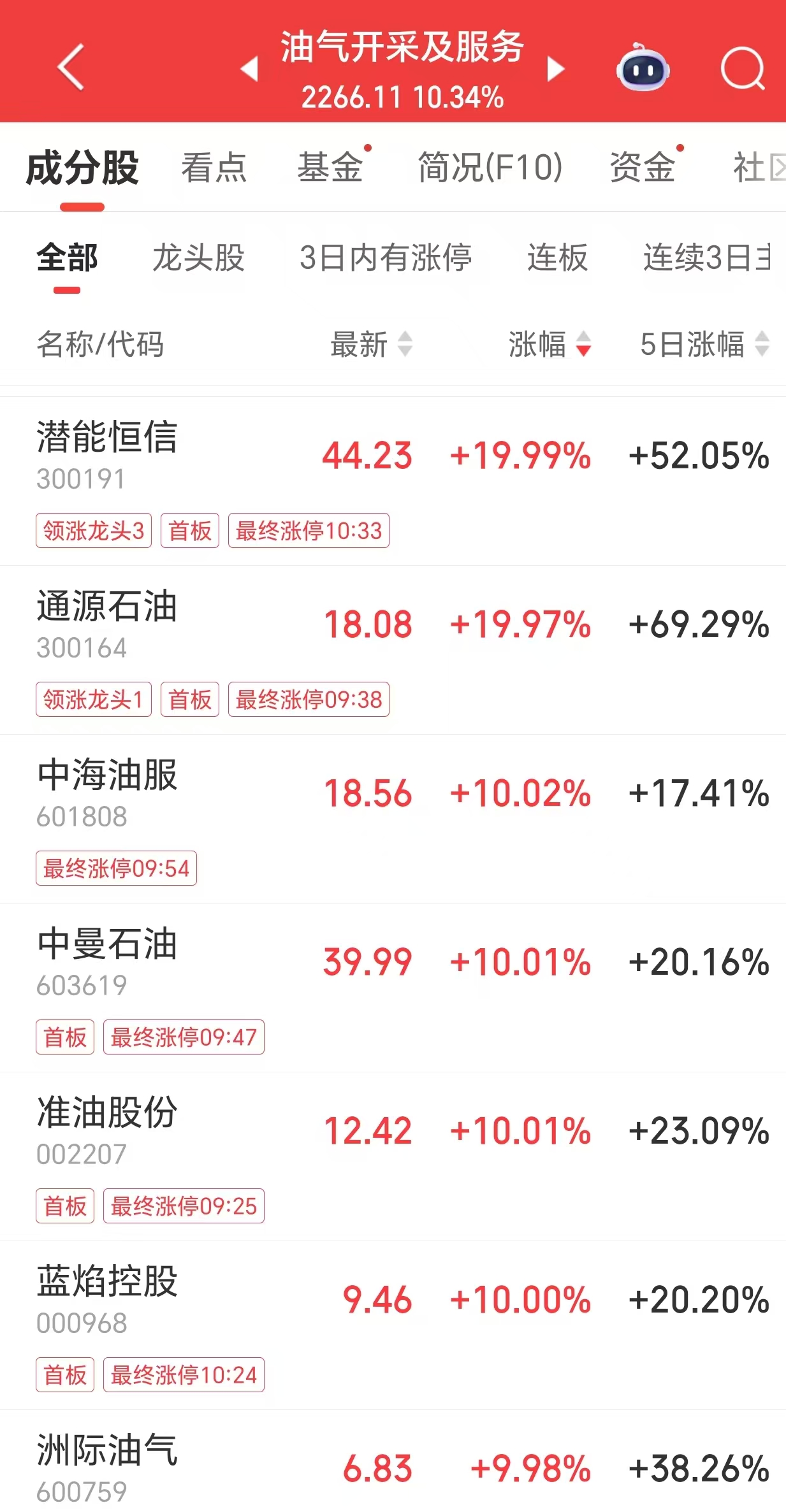Switch to the 看点 tab
Screen dimensions: 786x1512
pyautogui.click(x=214, y=168)
